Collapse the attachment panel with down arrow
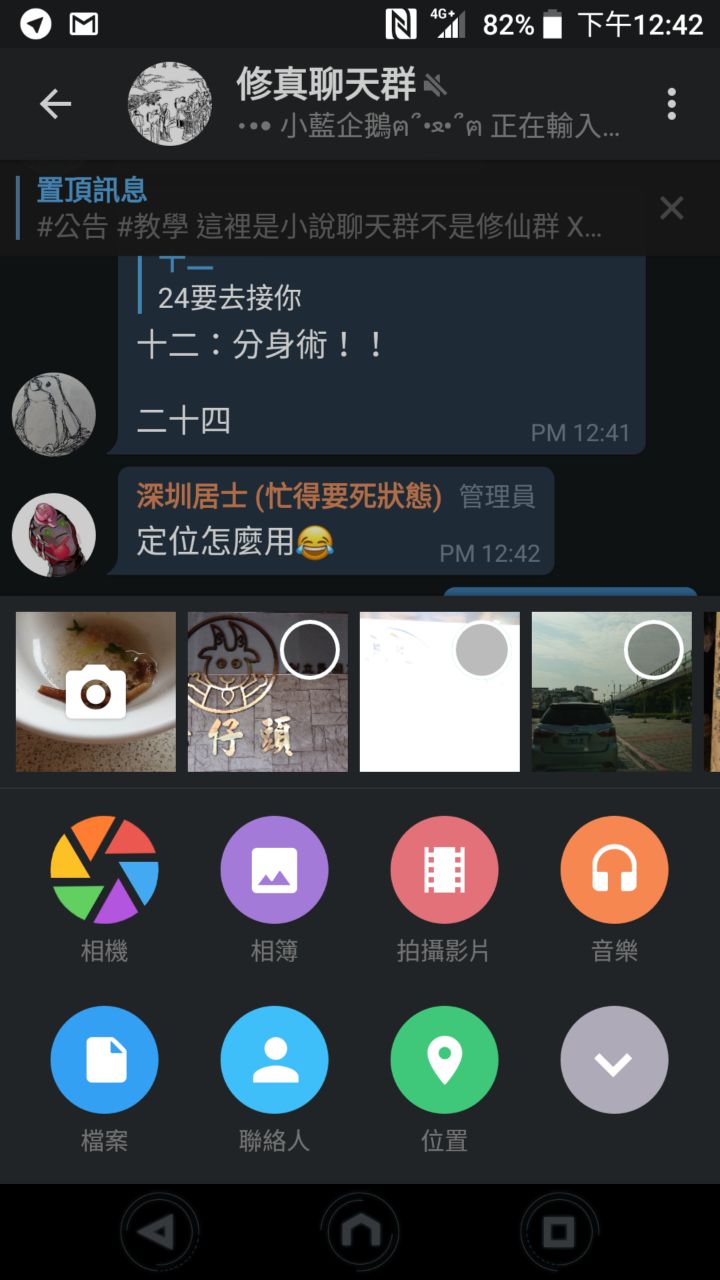Screen dimensions: 720x1280 click(x=614, y=1060)
